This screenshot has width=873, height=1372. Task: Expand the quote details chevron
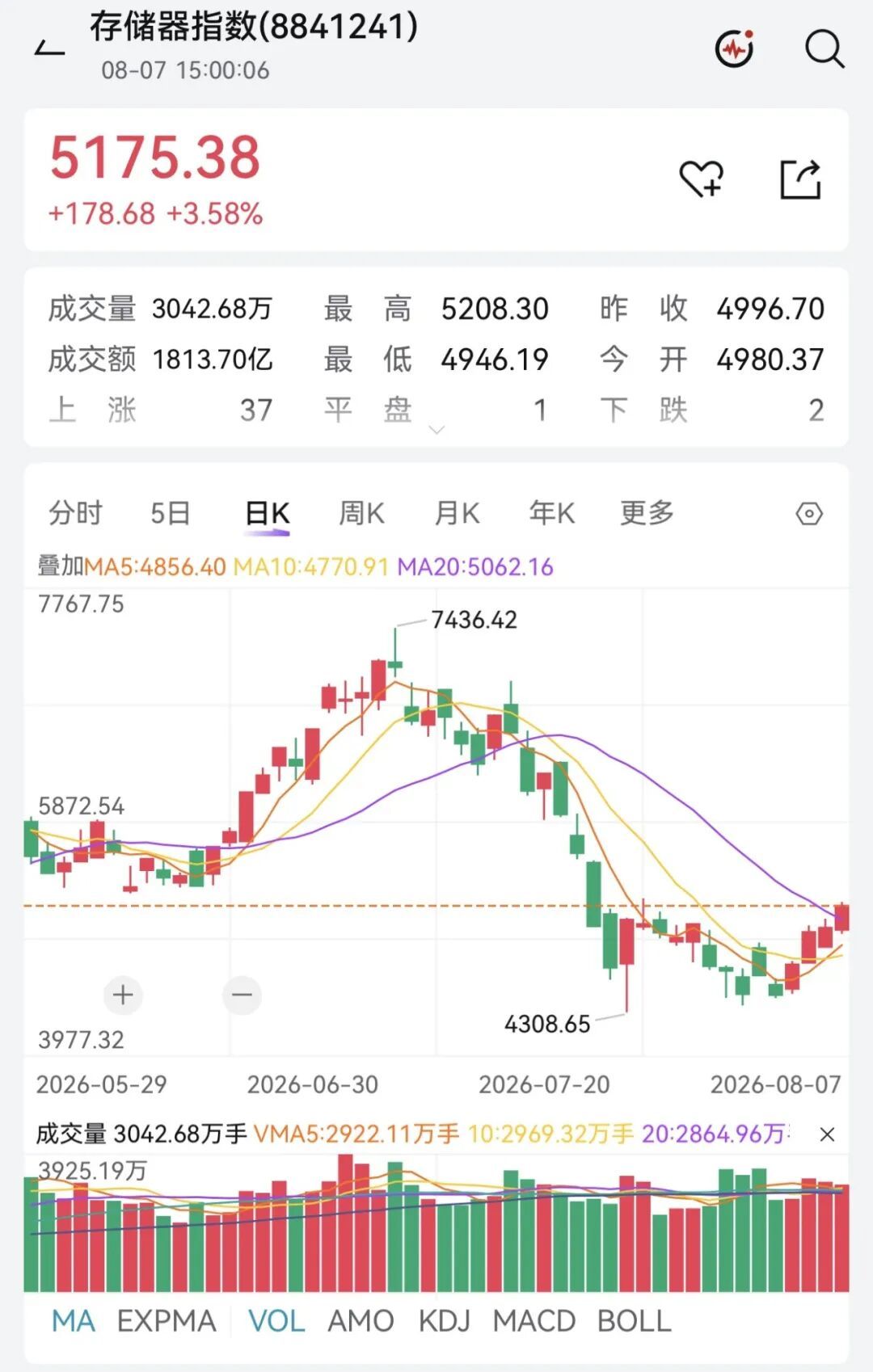[436, 430]
